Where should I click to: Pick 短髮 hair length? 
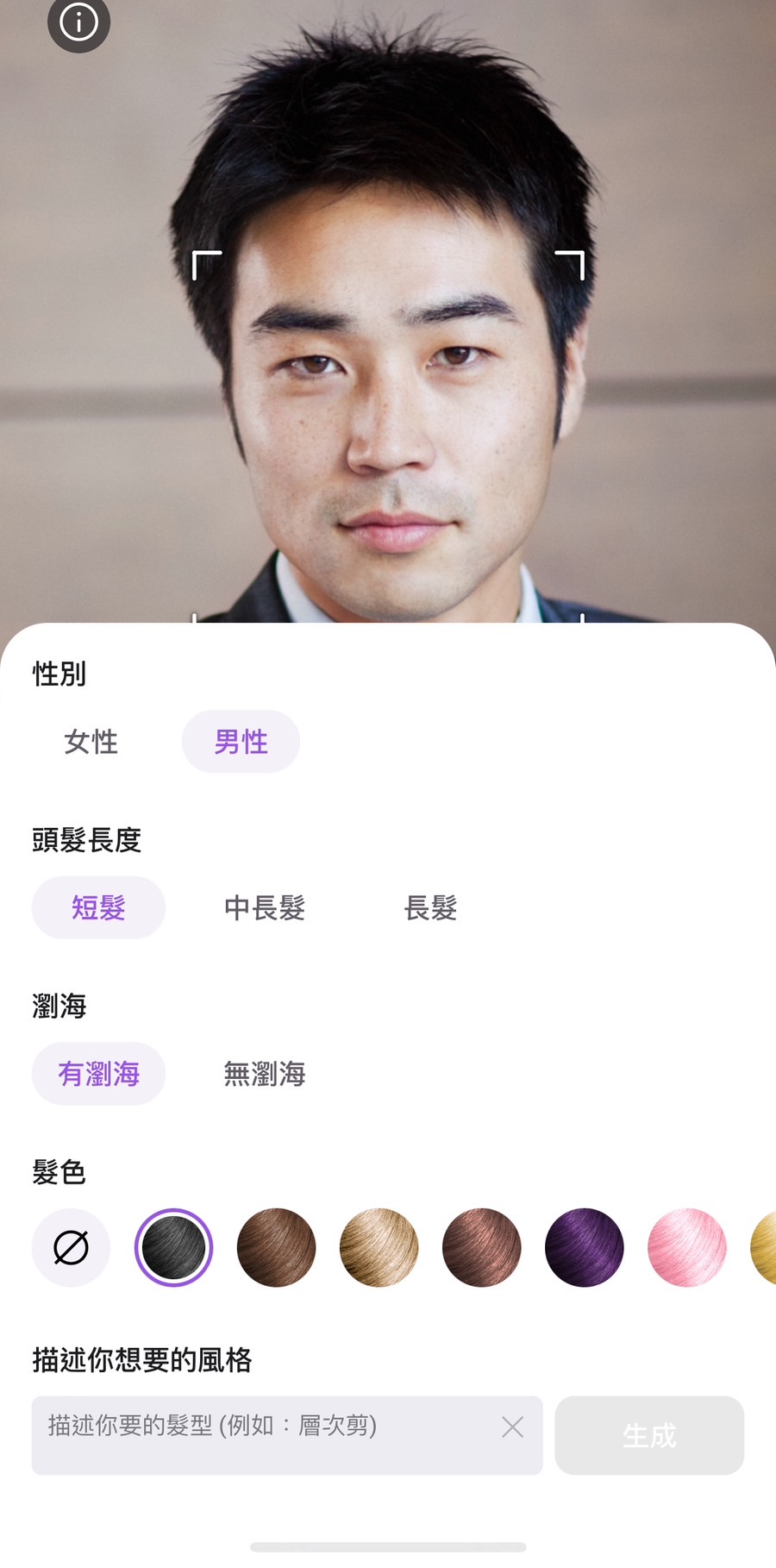point(98,908)
